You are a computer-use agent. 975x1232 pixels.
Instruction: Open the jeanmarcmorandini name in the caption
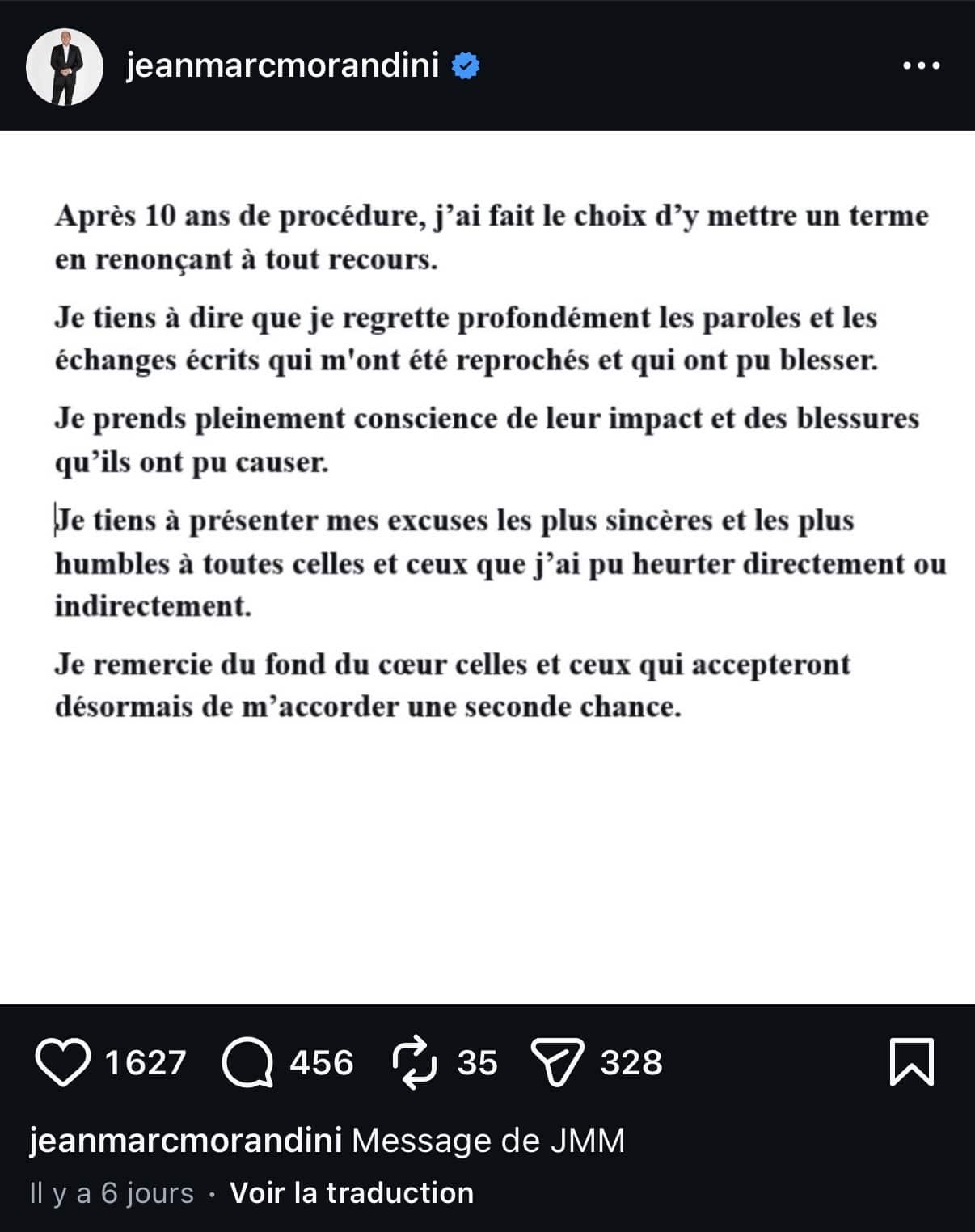point(186,1141)
